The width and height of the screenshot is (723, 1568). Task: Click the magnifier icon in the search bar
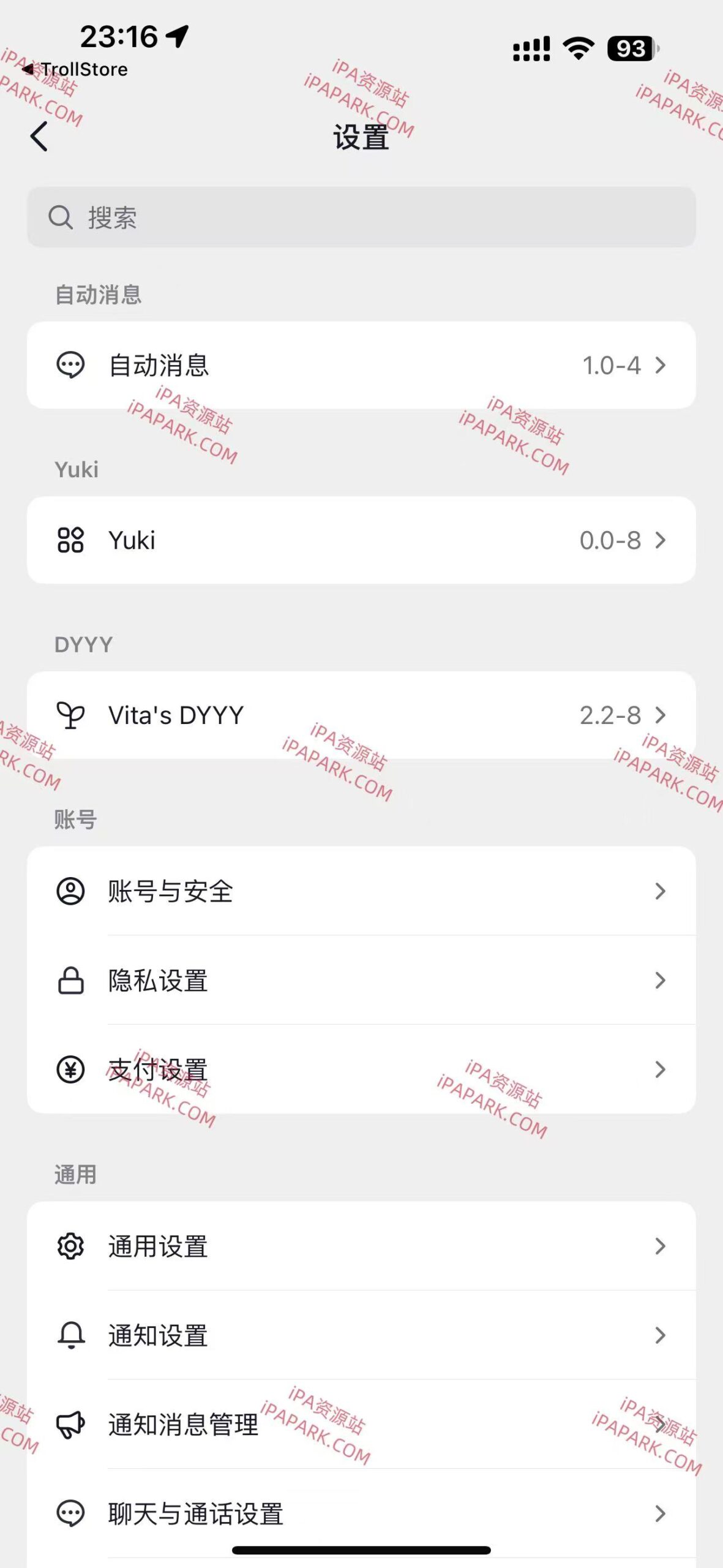(x=61, y=217)
